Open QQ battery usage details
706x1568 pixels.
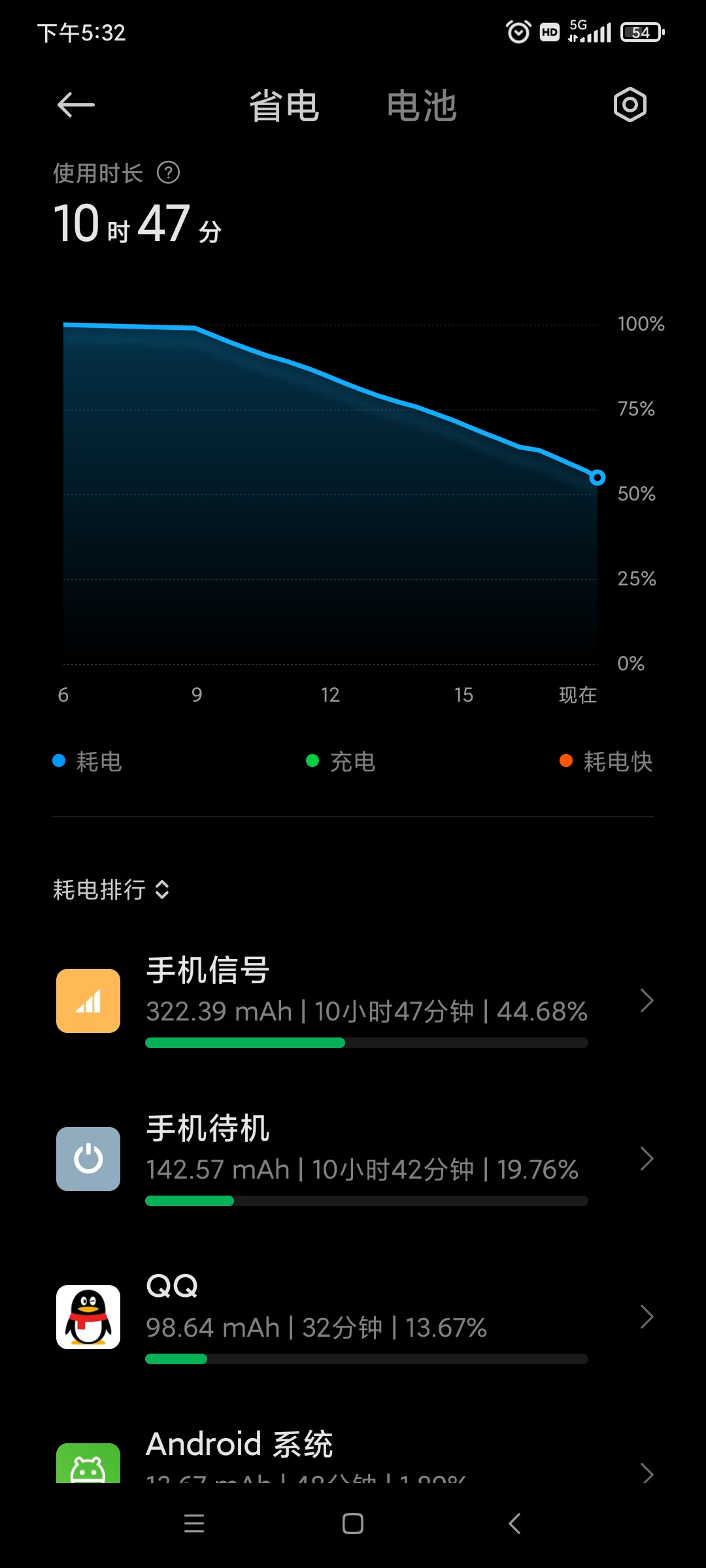pos(353,1317)
